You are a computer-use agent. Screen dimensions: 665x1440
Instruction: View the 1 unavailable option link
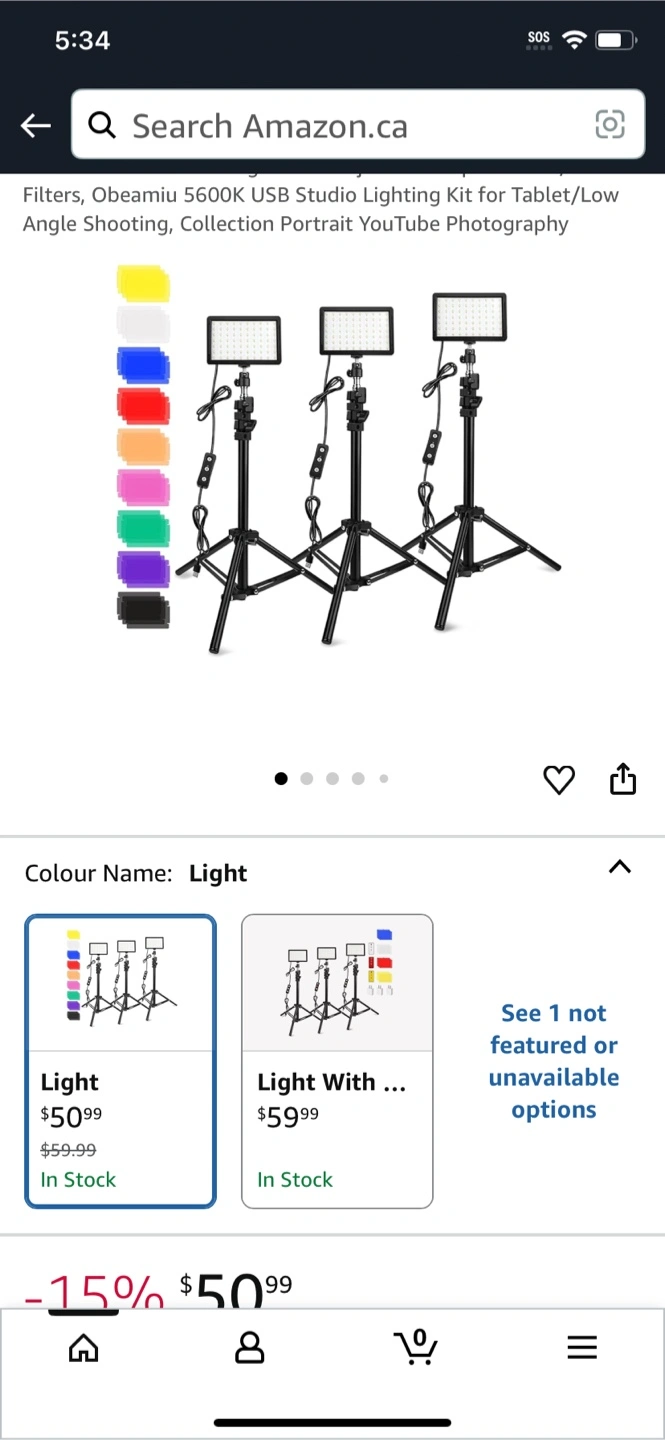pyautogui.click(x=553, y=1061)
